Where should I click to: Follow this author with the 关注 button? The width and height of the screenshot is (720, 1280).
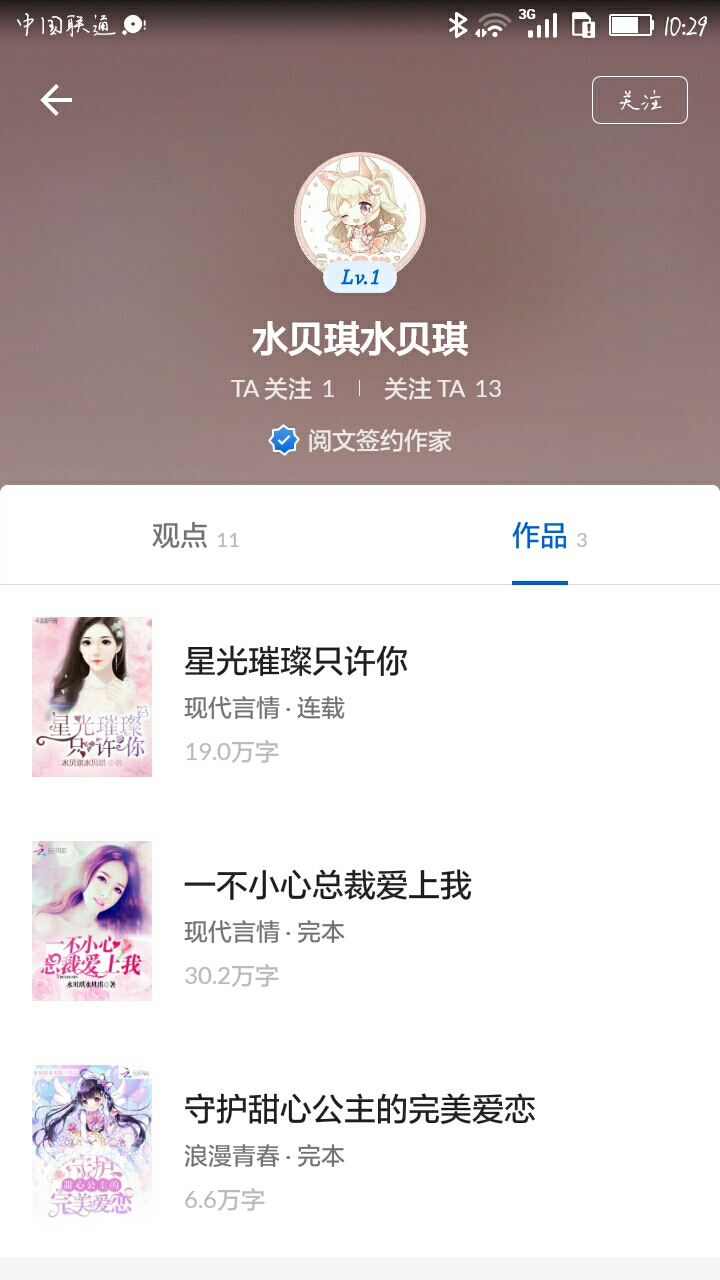pos(639,100)
